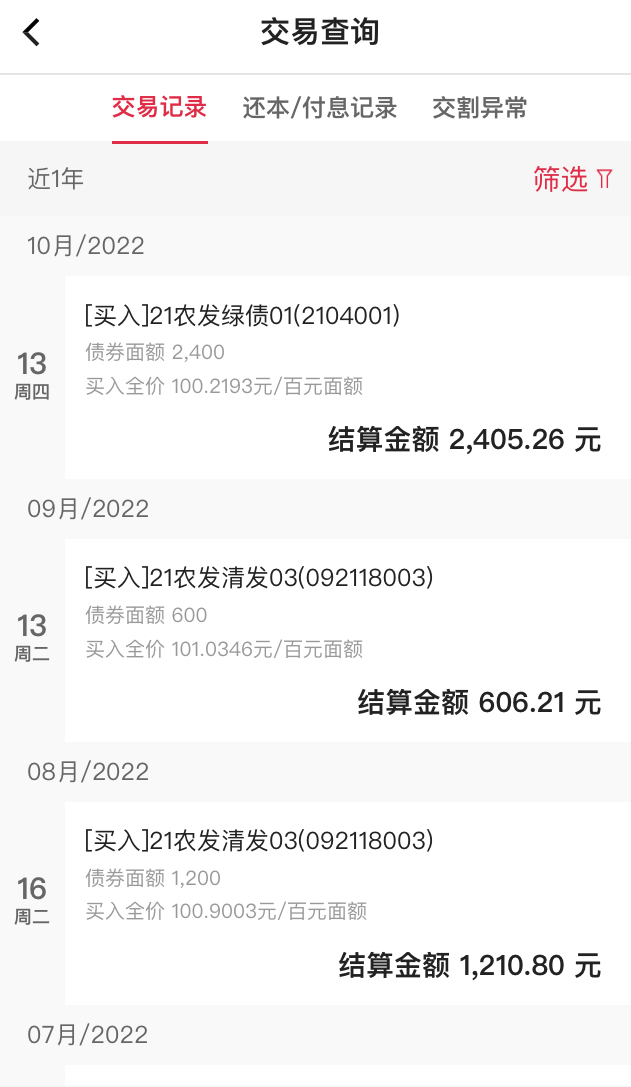Open the 21农发绿债01 purchase record
The width and height of the screenshot is (631, 1087).
pos(346,377)
